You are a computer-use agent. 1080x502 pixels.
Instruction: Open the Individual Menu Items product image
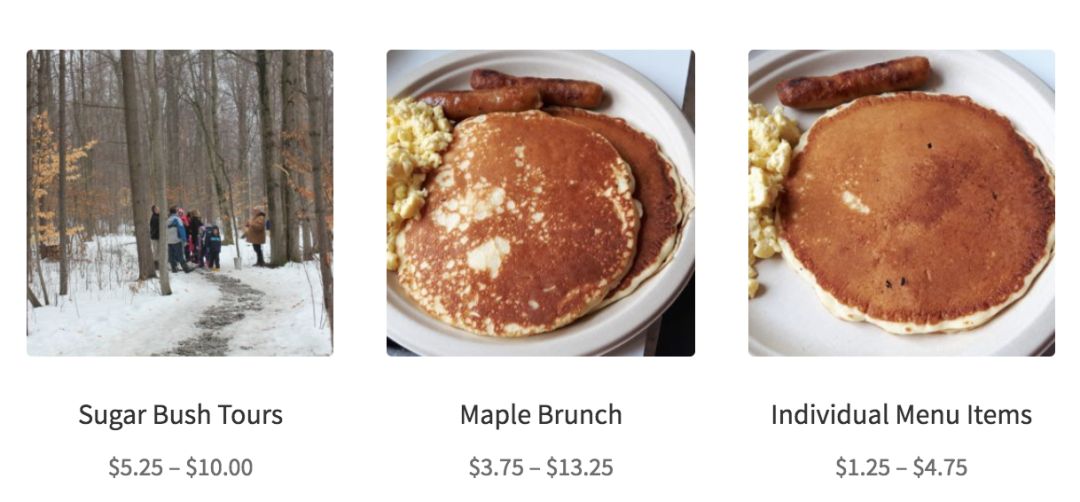tap(901, 203)
